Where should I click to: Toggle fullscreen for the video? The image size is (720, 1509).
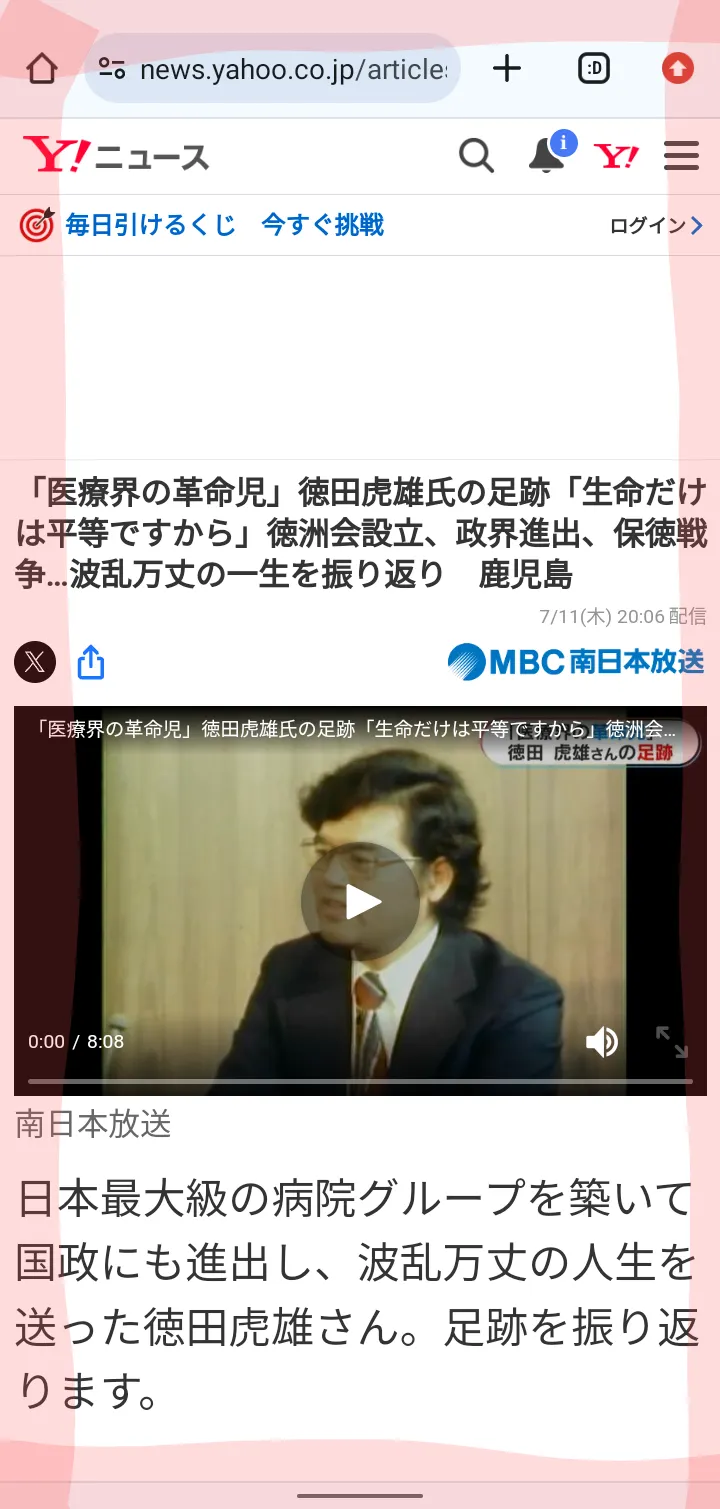[672, 1042]
